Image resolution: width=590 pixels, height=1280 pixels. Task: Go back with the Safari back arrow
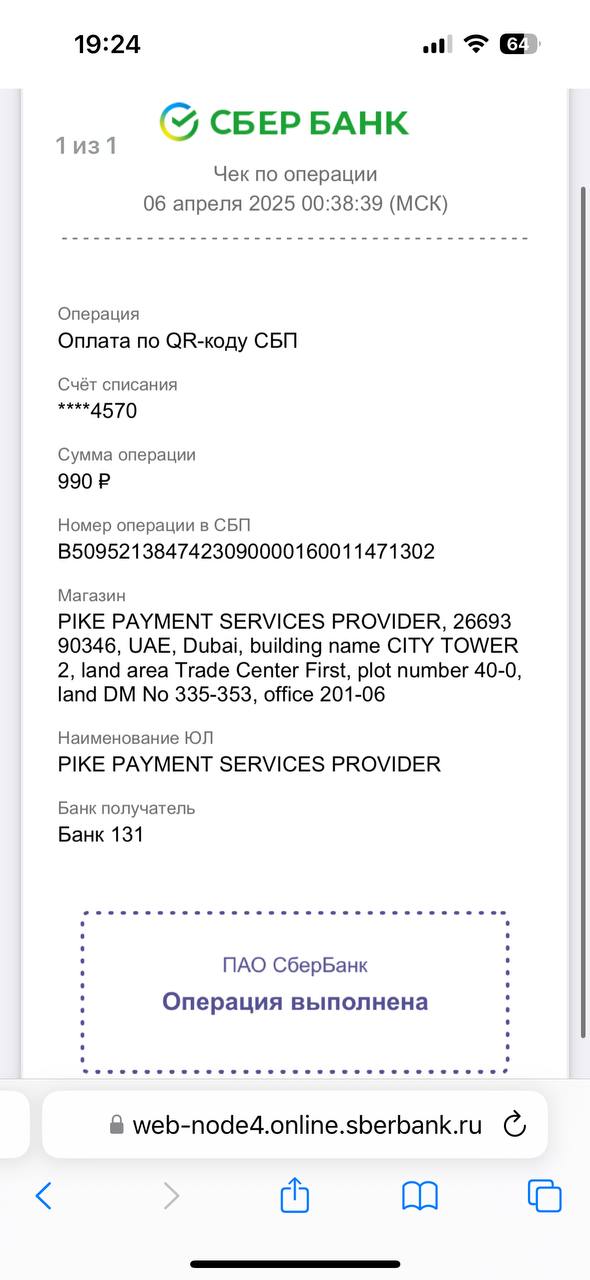(x=43, y=1195)
